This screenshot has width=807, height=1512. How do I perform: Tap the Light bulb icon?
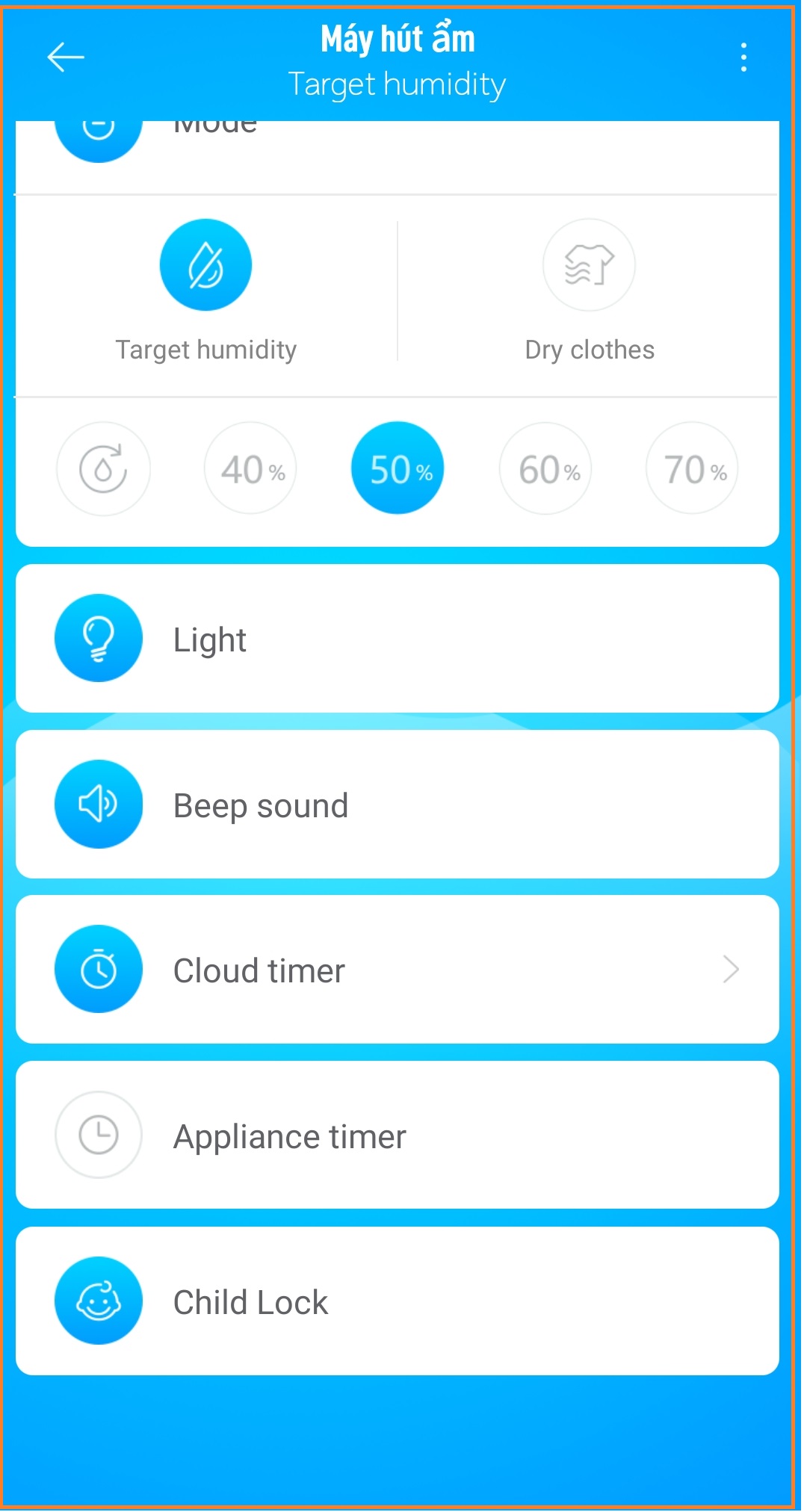tap(98, 637)
